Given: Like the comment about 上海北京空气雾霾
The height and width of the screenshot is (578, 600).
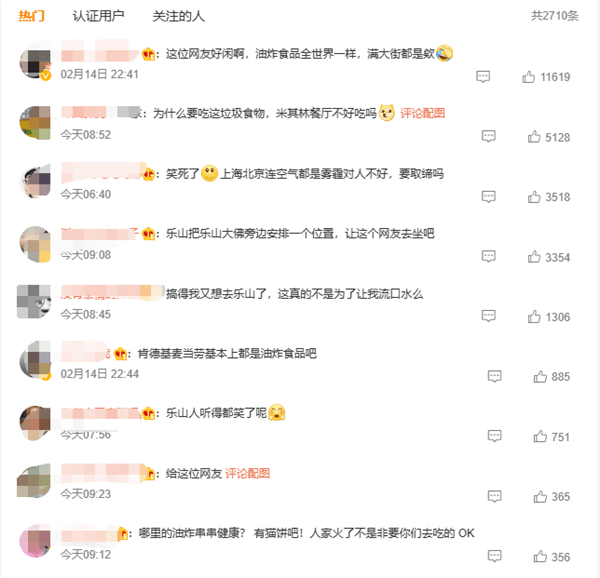Looking at the screenshot, I should [x=532, y=197].
